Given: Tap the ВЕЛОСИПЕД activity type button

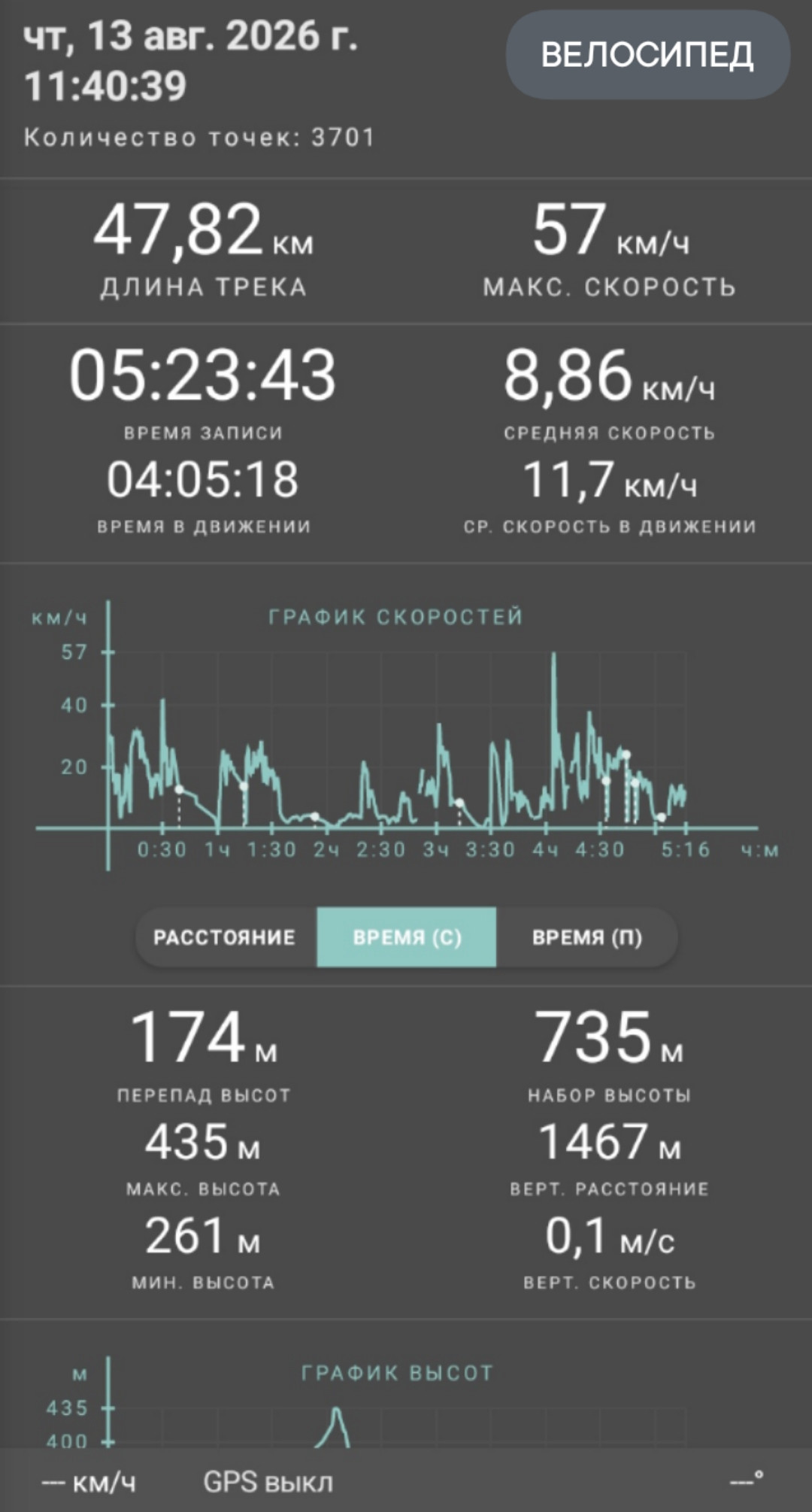Looking at the screenshot, I should 647,54.
